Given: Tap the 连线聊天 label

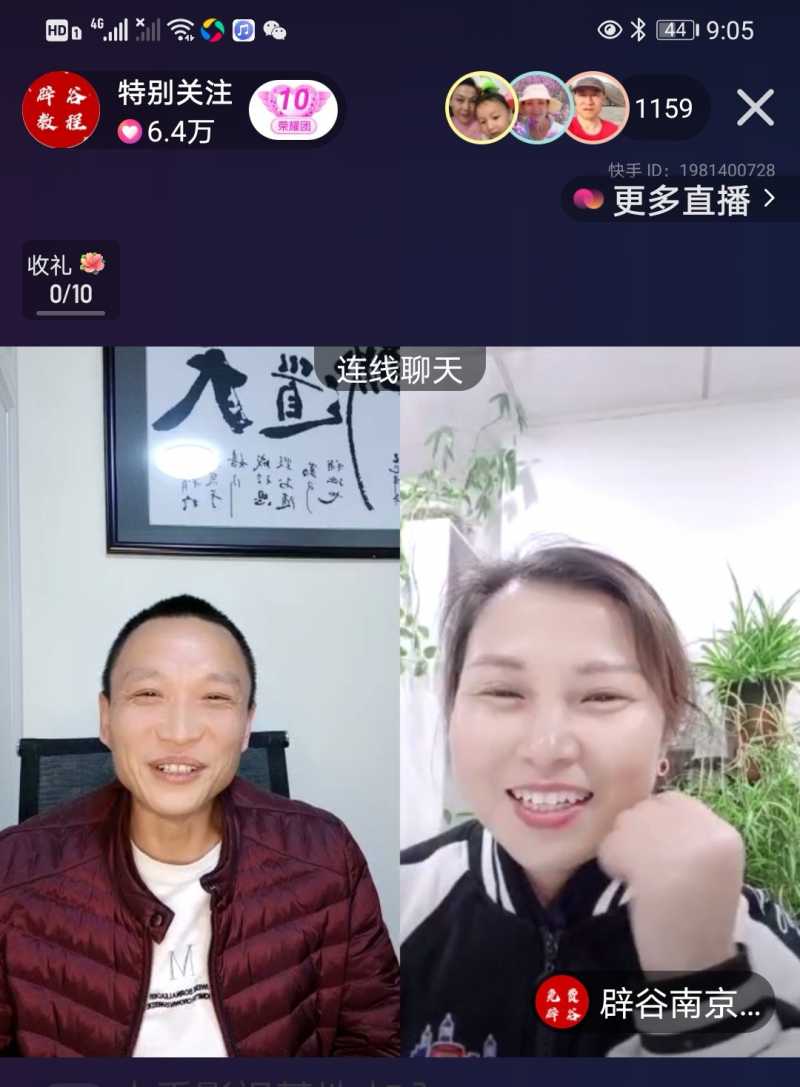Looking at the screenshot, I should tap(399, 370).
